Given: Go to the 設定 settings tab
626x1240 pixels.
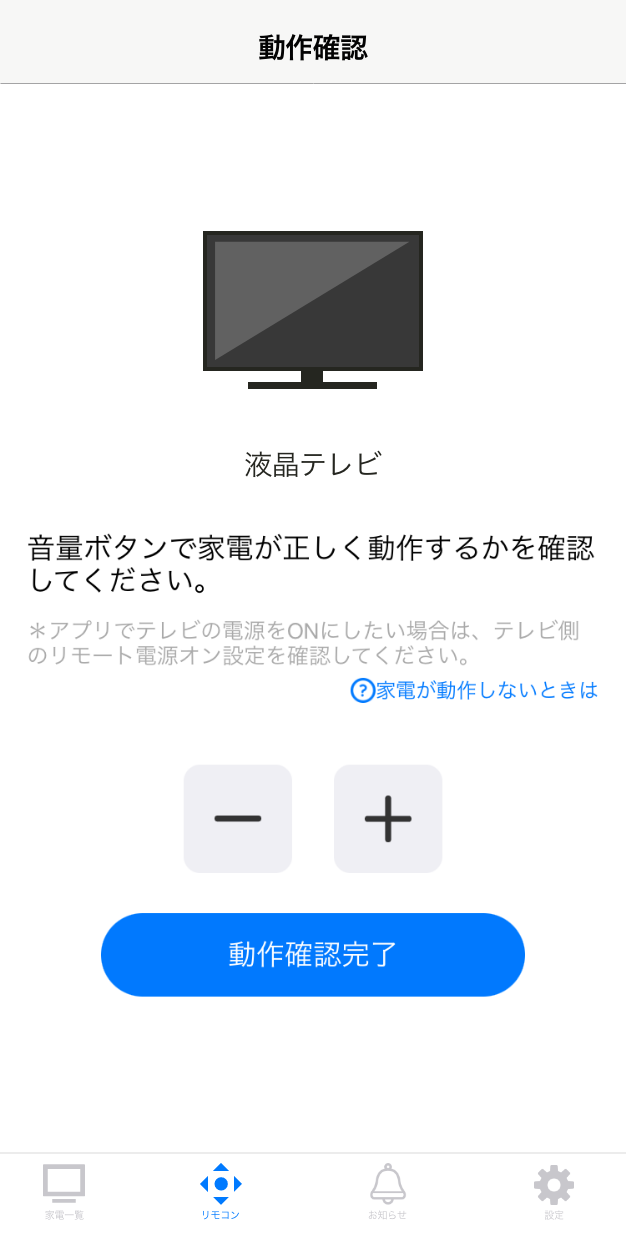Looking at the screenshot, I should [554, 1192].
